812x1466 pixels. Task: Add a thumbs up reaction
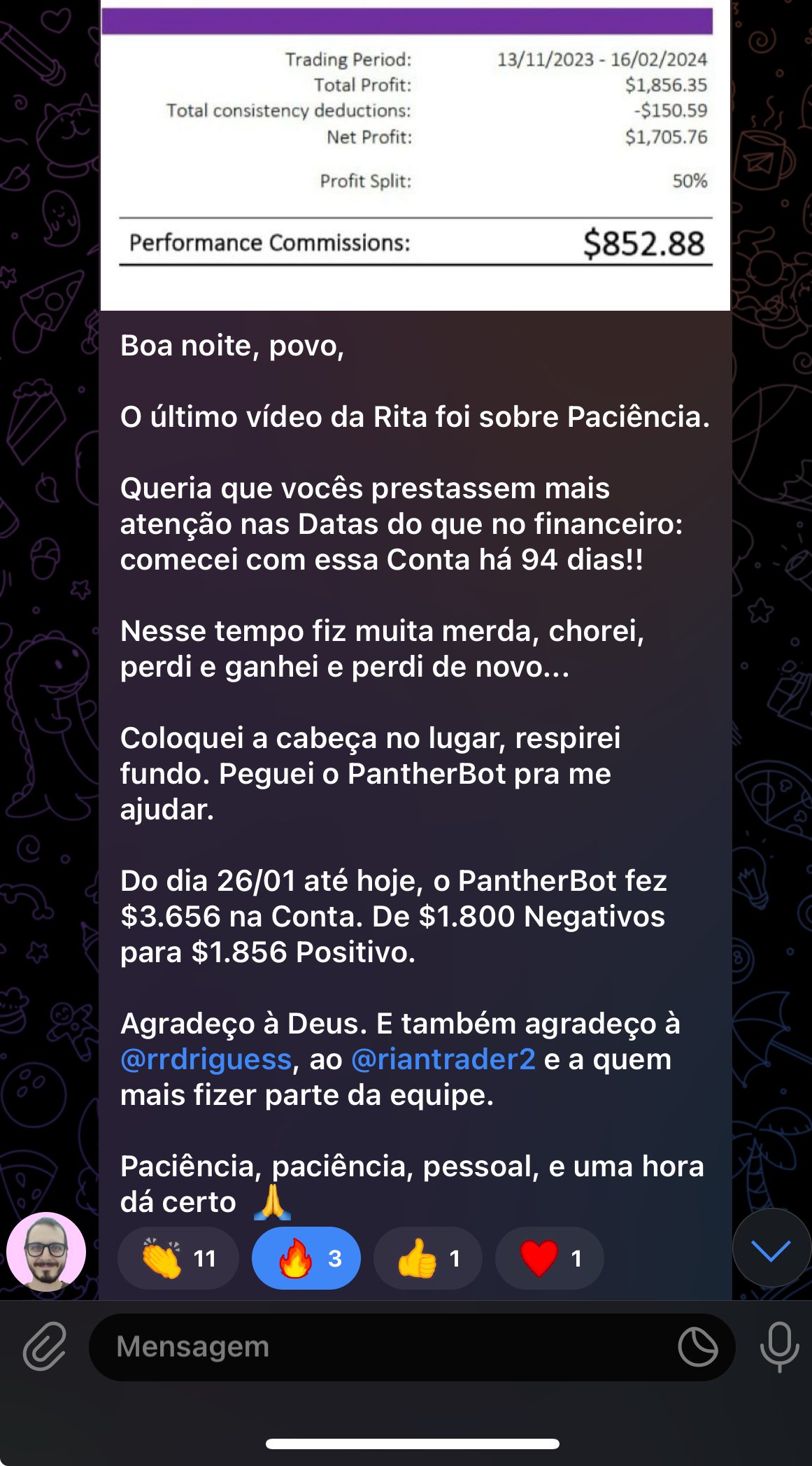(428, 1258)
